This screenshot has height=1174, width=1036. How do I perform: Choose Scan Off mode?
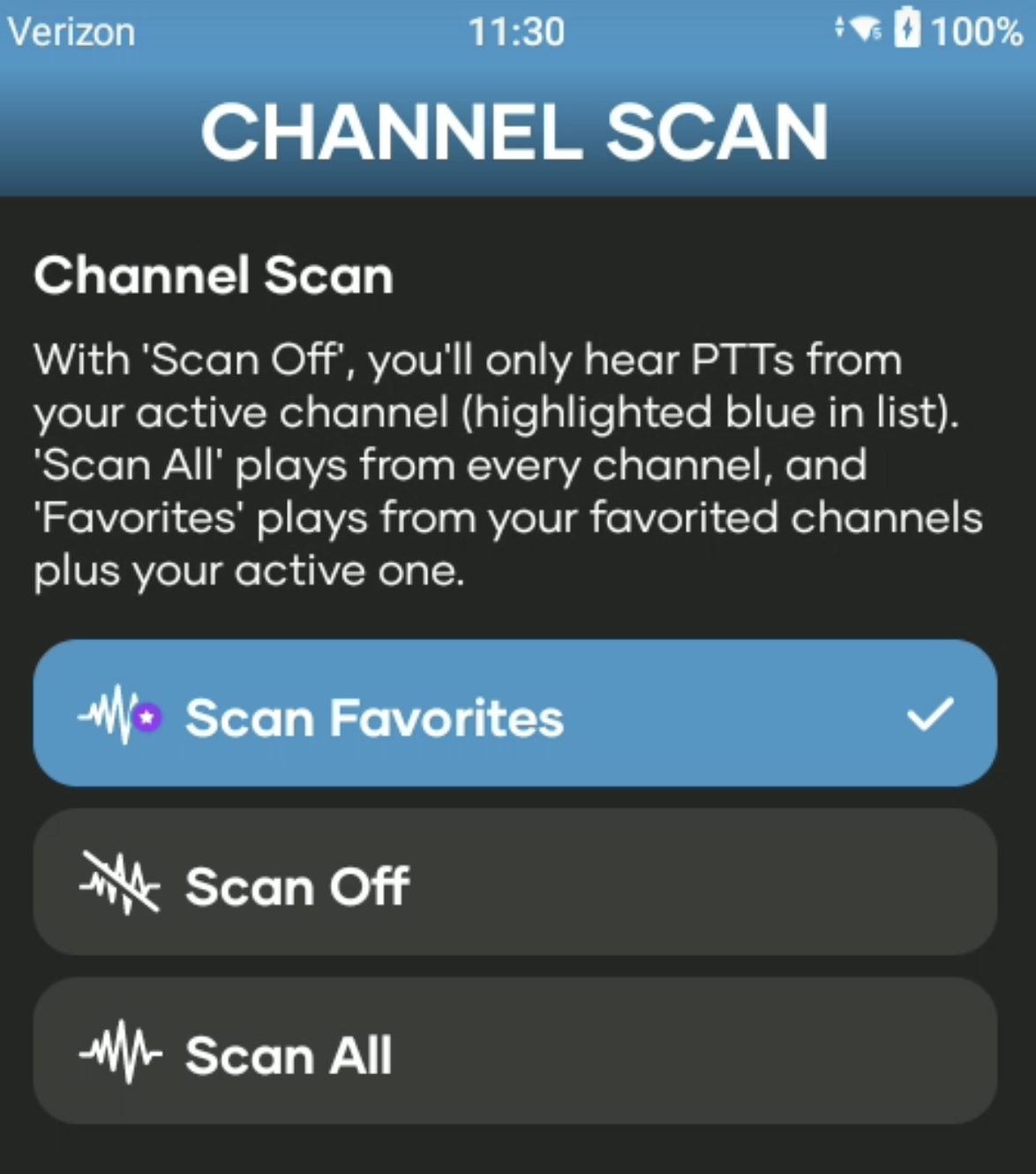coord(514,882)
